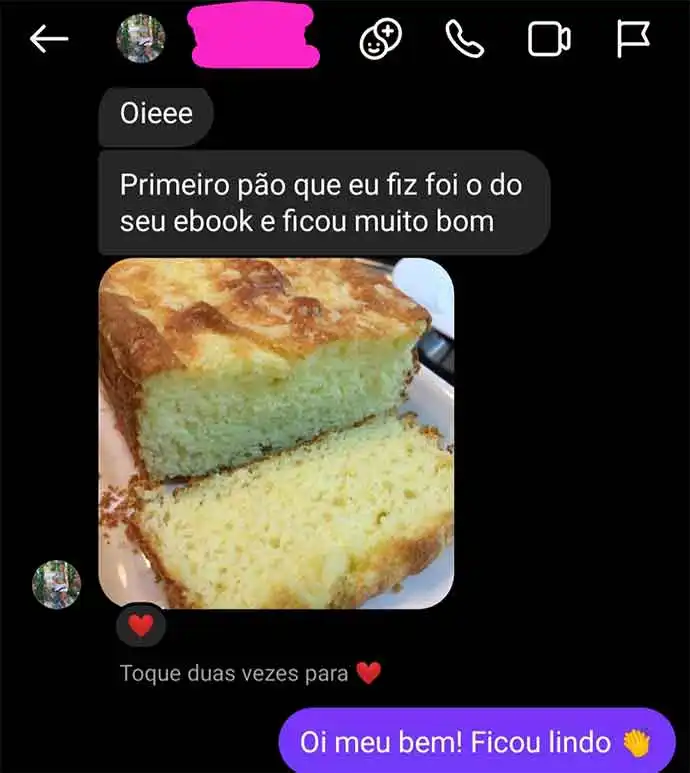Tap the heart reaction under the photo
Screen dimensions: 690x773
[141, 626]
